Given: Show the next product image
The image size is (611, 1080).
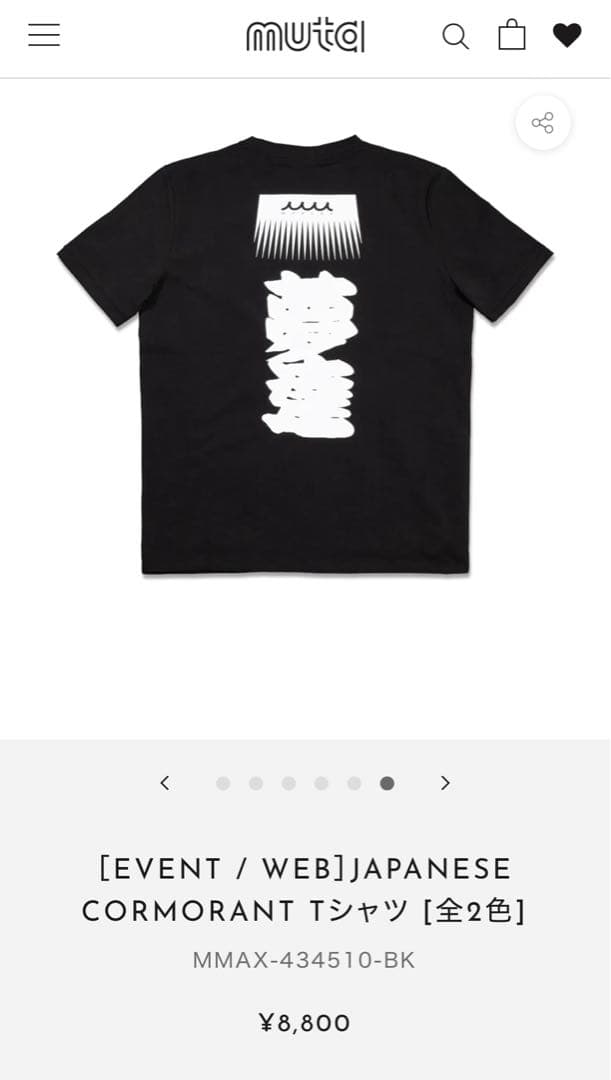Looking at the screenshot, I should (x=445, y=783).
